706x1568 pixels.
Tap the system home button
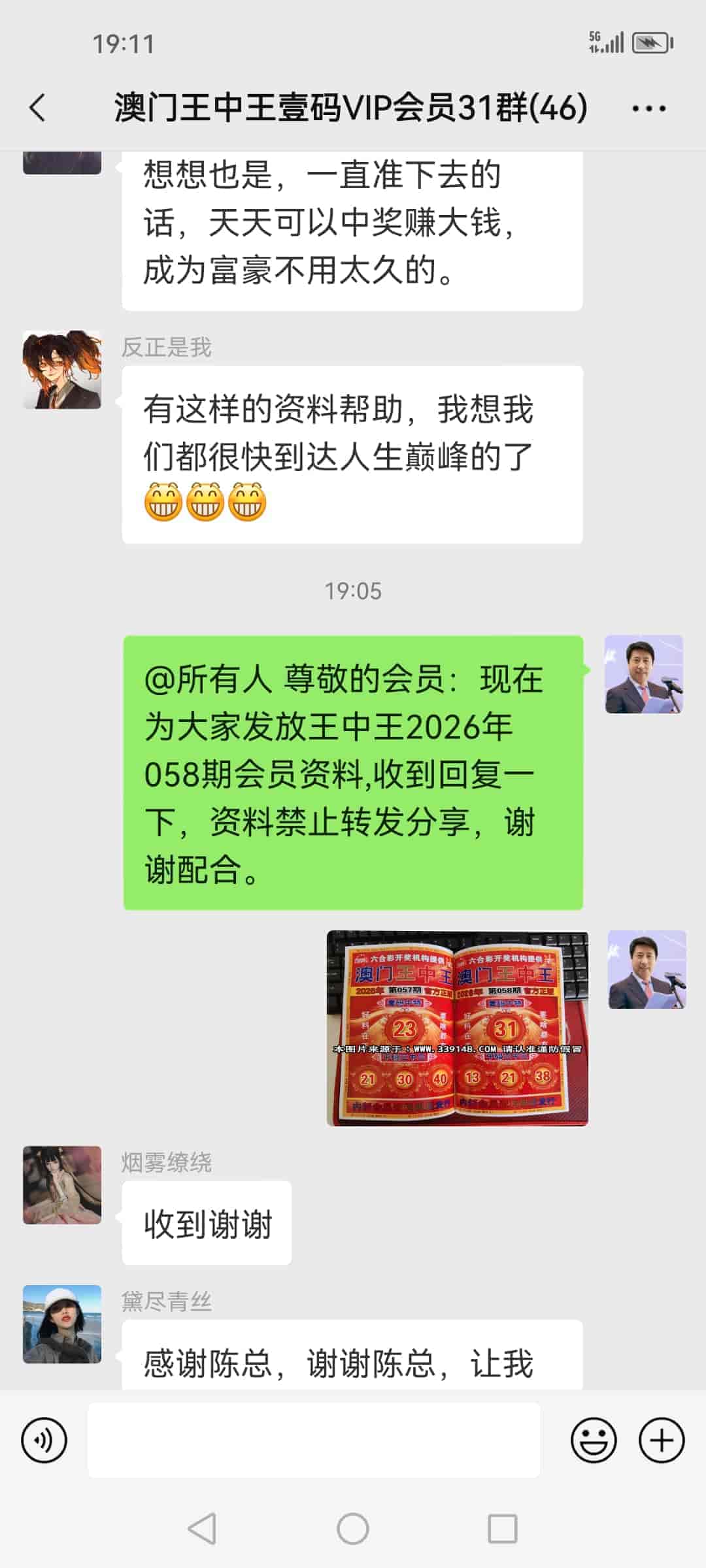(353, 1529)
